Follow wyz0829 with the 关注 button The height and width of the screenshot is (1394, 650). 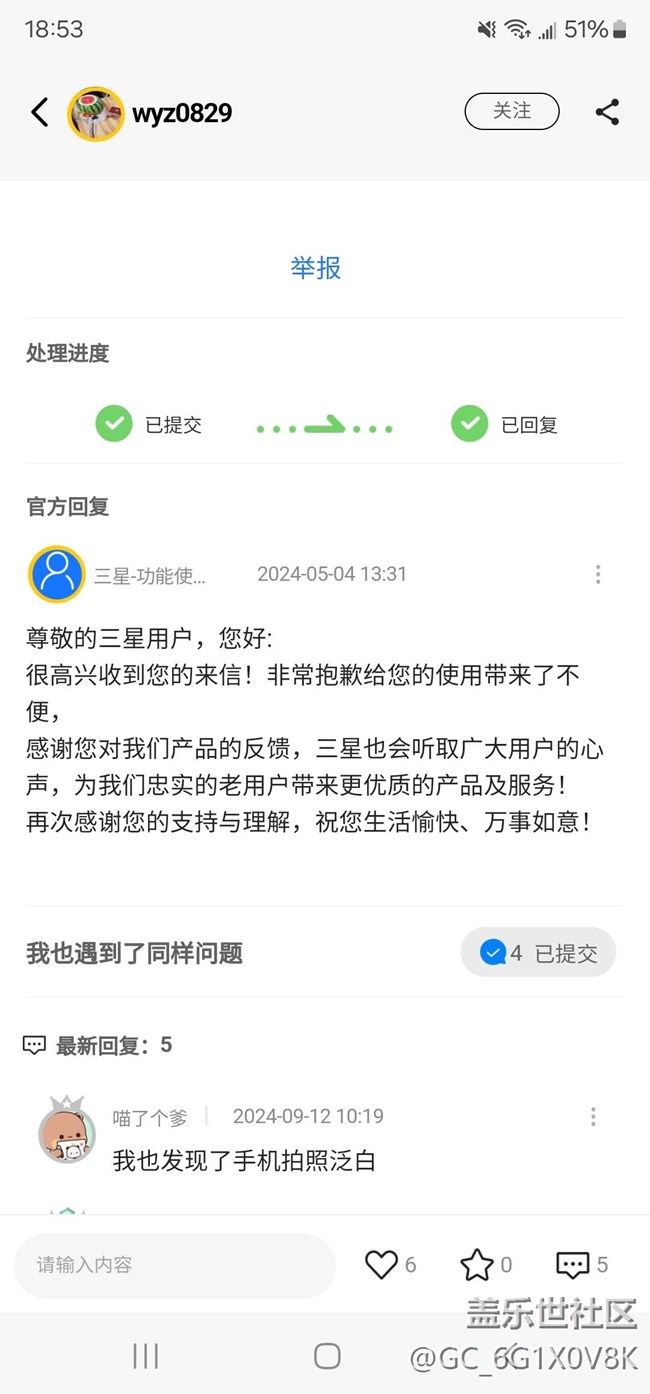click(x=512, y=111)
